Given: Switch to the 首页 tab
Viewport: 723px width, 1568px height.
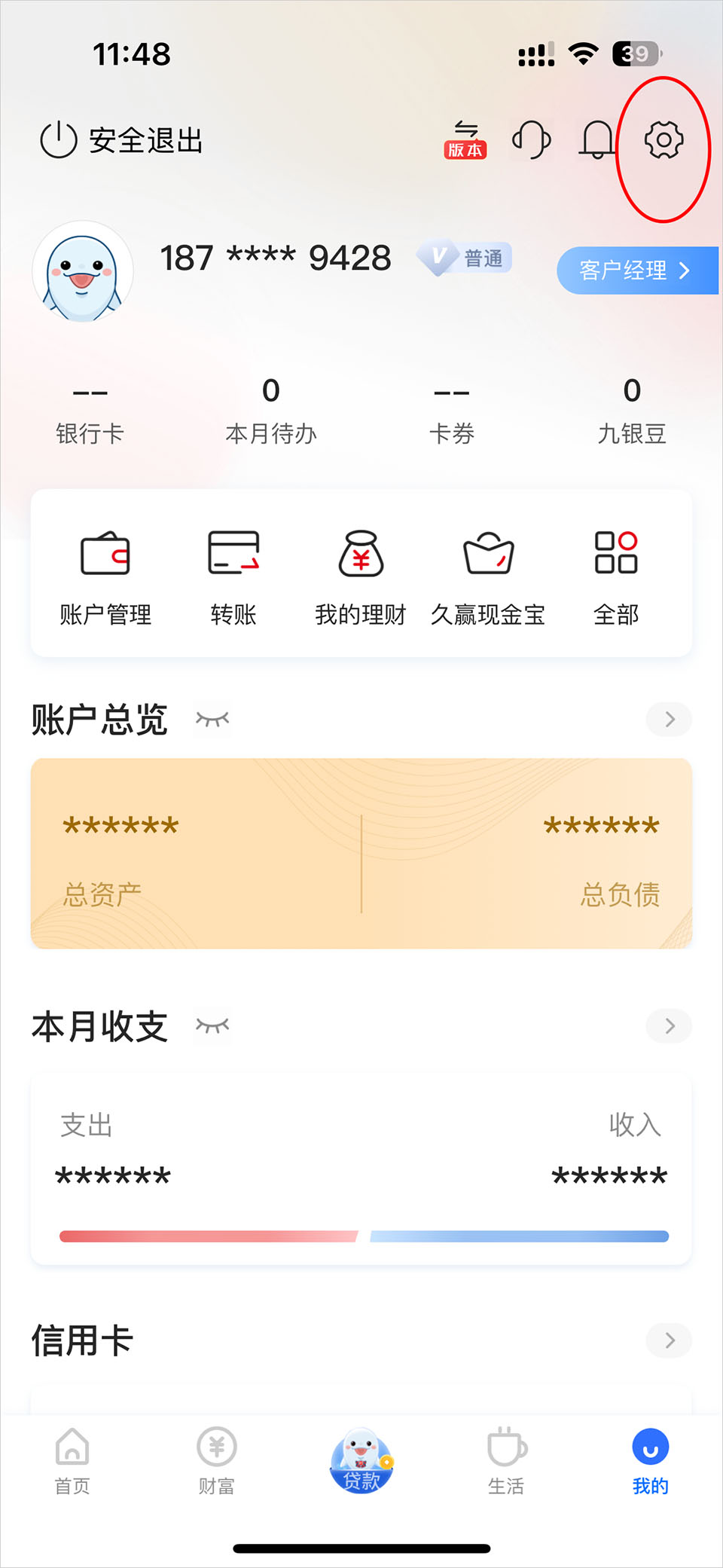Looking at the screenshot, I should 72,1462.
